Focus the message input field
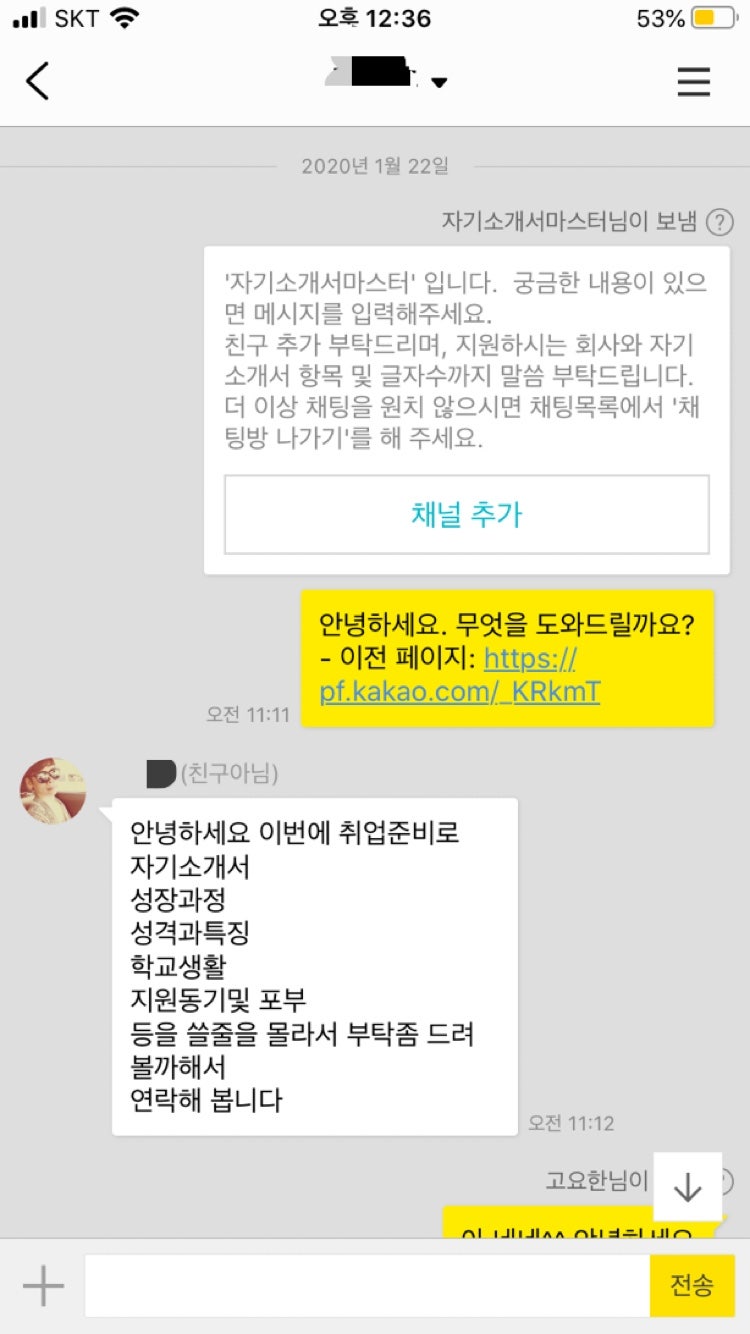The image size is (750, 1334). tap(367, 1286)
